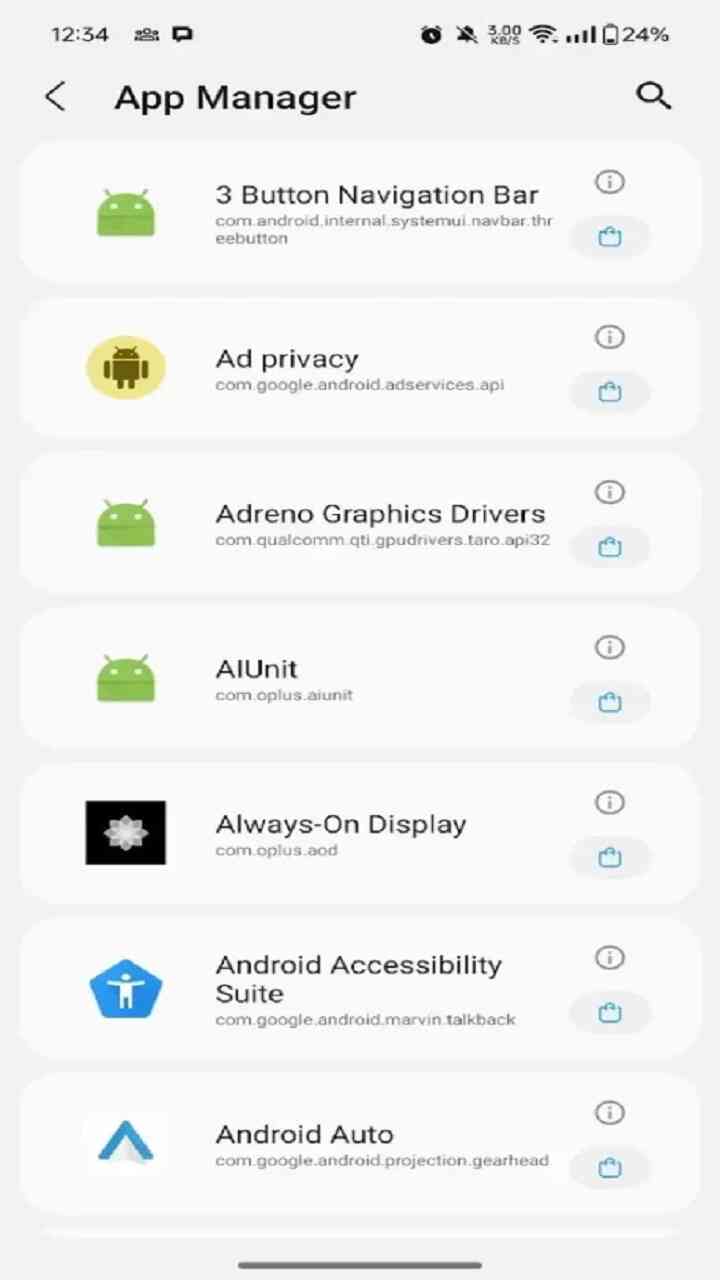Tap the store button for Ad privacy
Screen dimensions: 720x1280
(609, 393)
